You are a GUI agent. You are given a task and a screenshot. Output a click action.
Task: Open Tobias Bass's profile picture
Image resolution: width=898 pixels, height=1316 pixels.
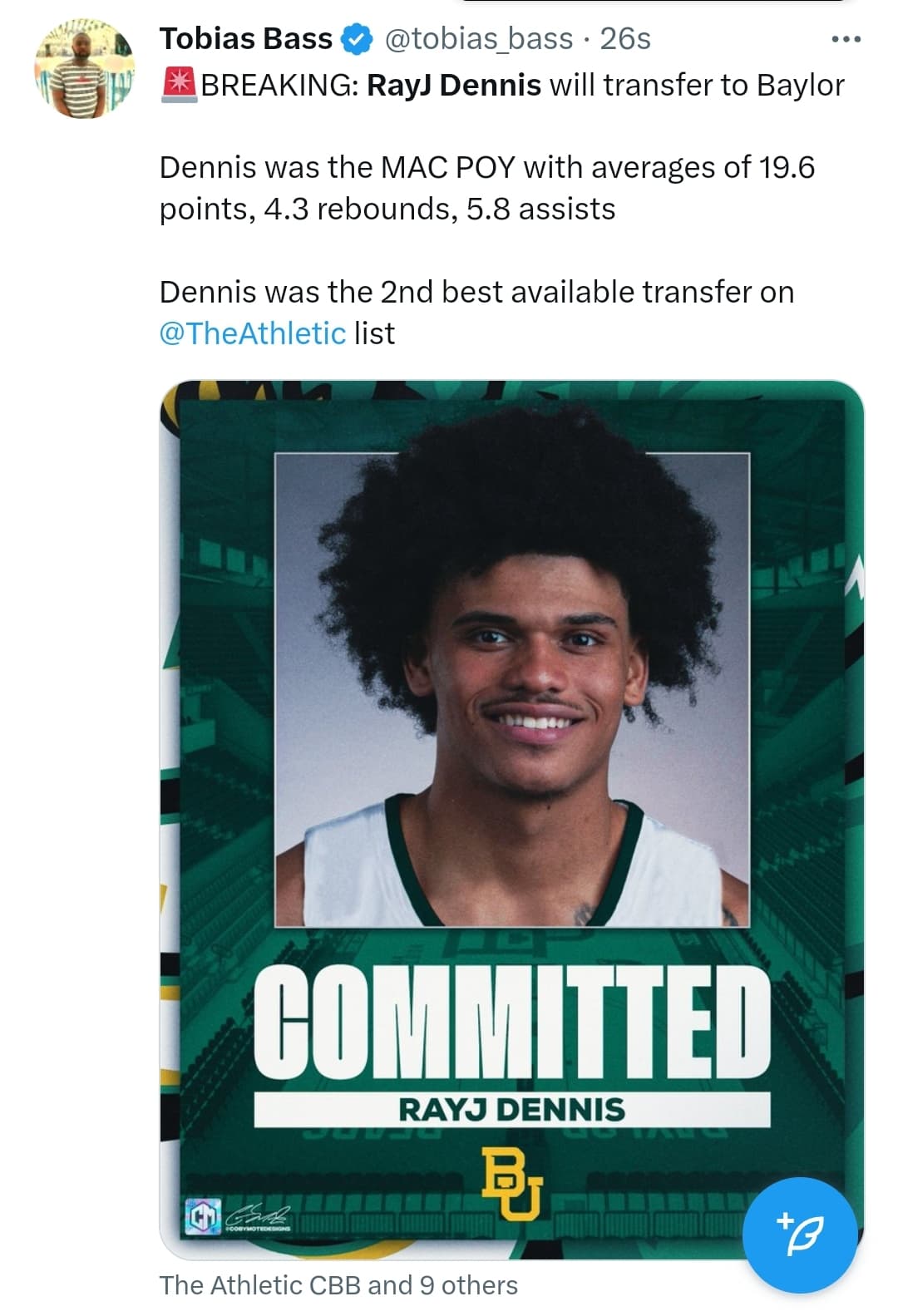click(84, 71)
